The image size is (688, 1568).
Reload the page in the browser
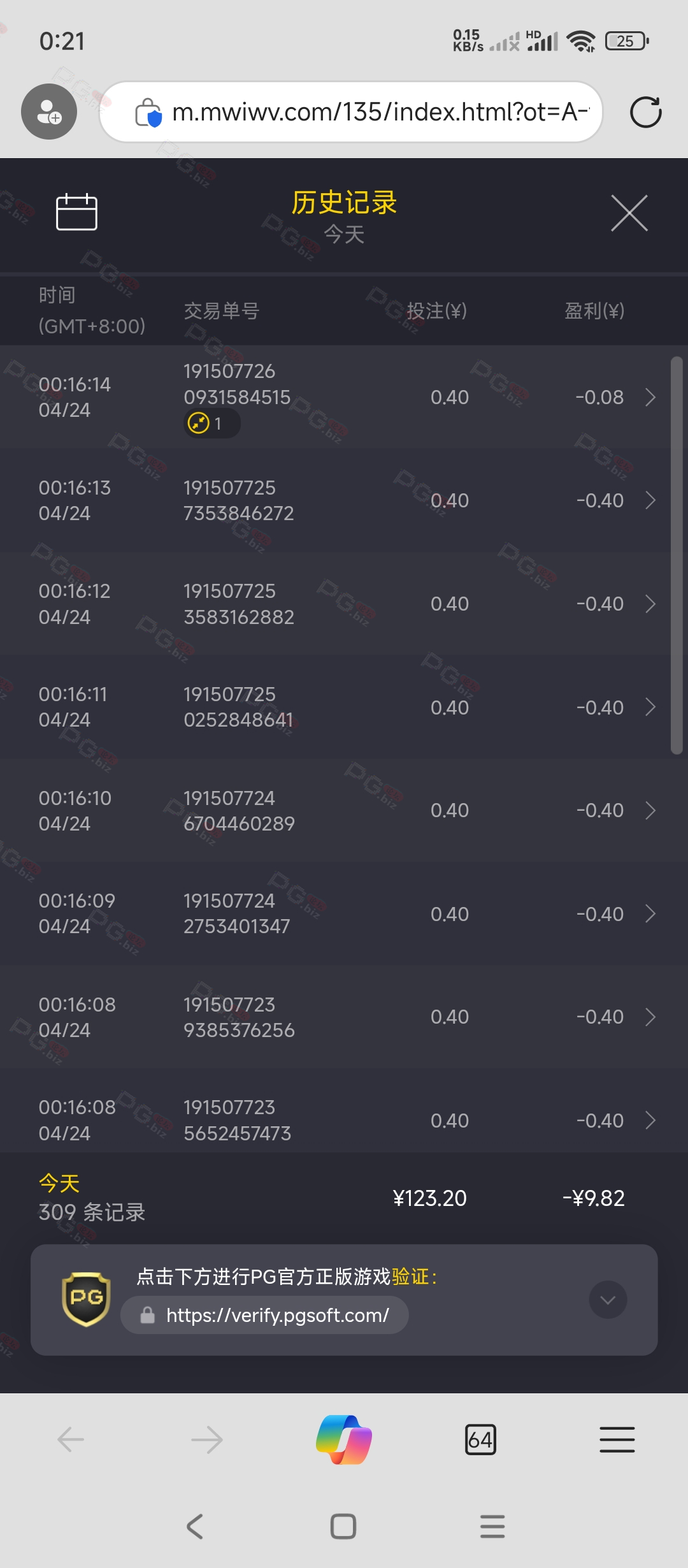[645, 112]
